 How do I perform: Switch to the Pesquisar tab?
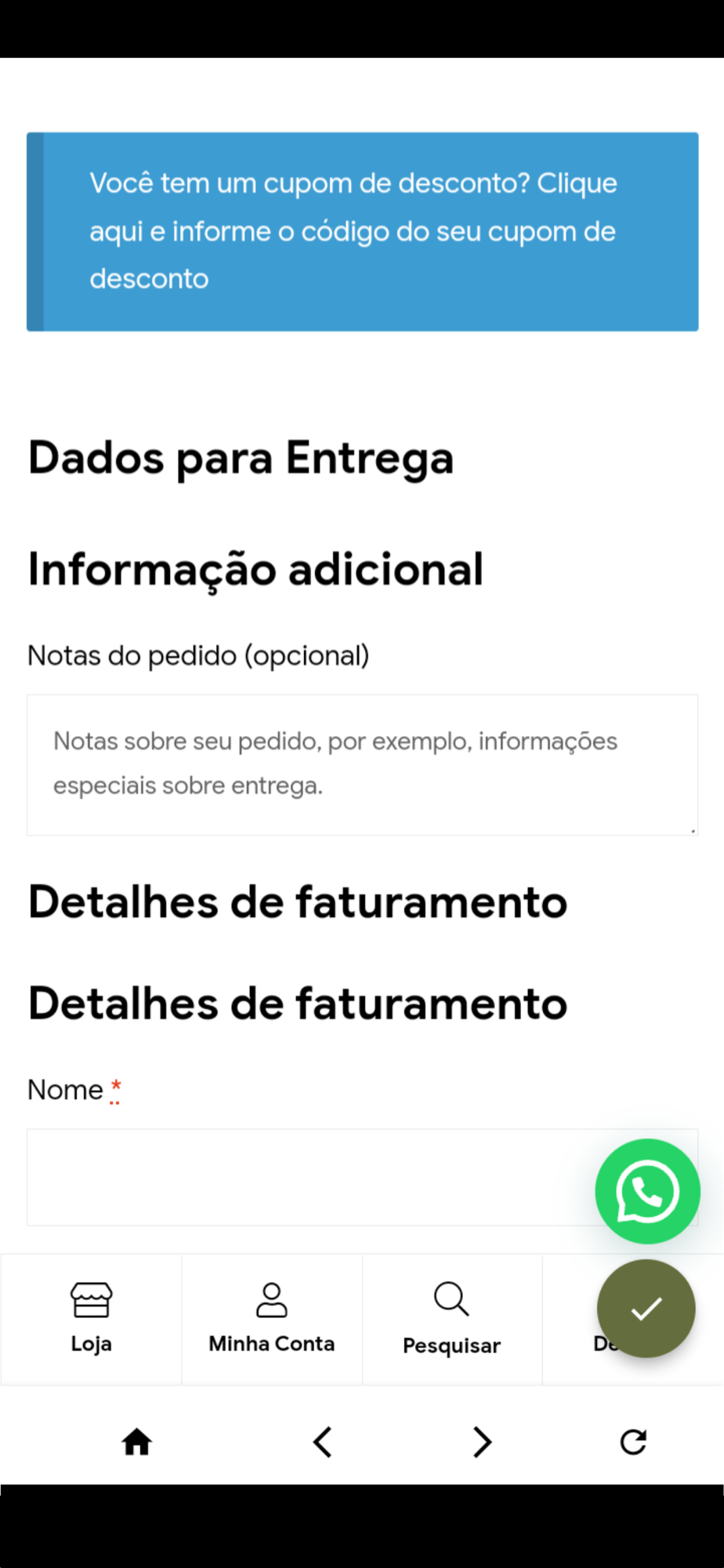451,1319
